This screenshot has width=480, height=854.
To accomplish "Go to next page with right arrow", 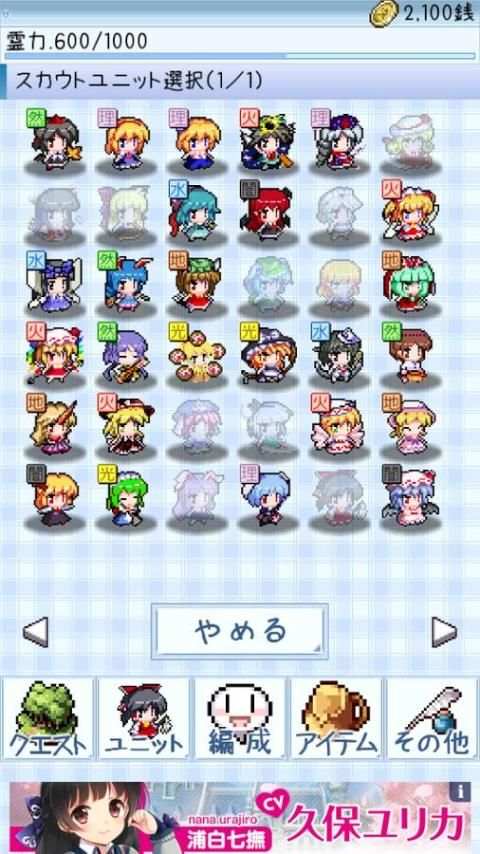I will (x=444, y=632).
